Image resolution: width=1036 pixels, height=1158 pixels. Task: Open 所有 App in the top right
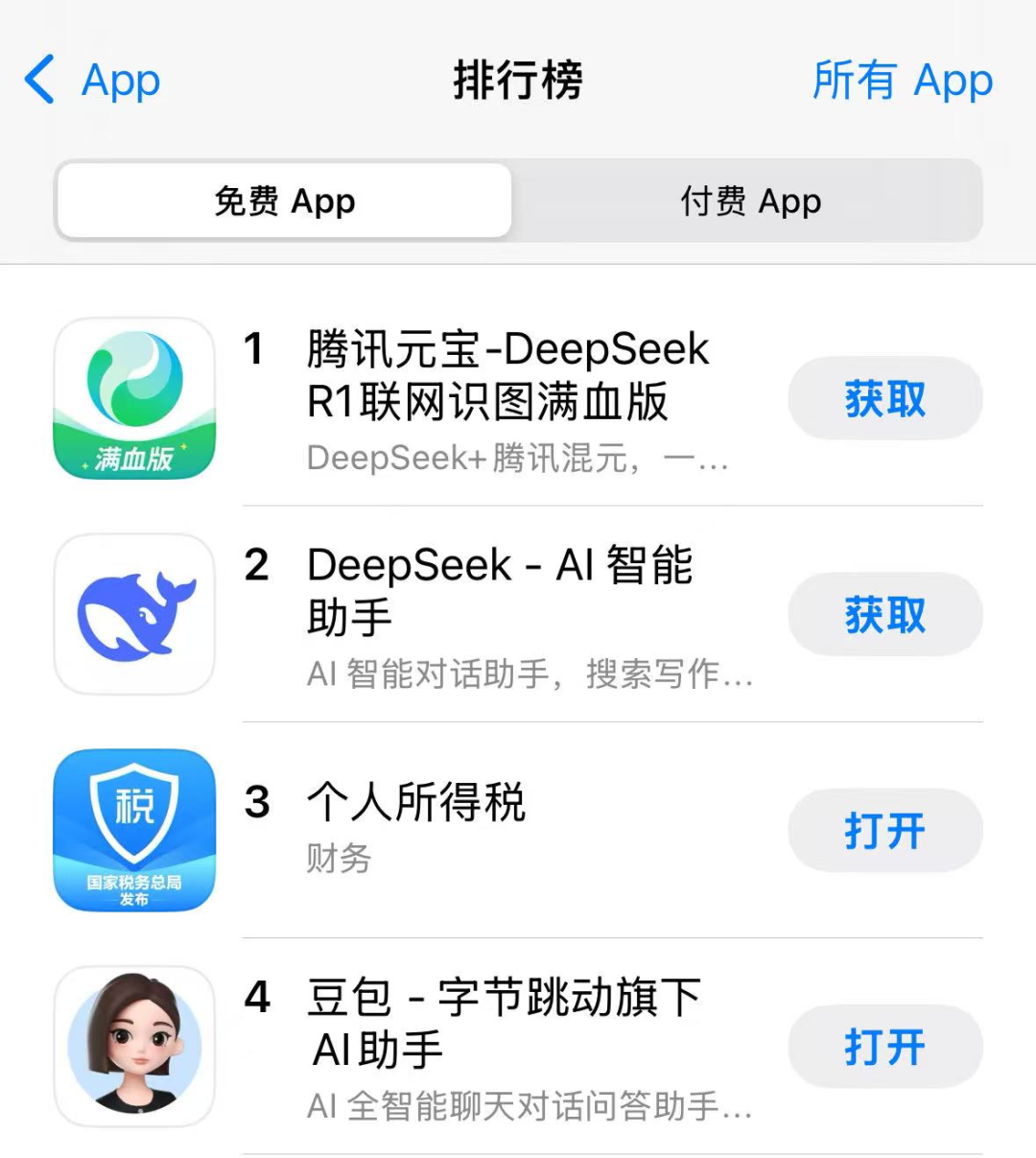click(x=903, y=82)
